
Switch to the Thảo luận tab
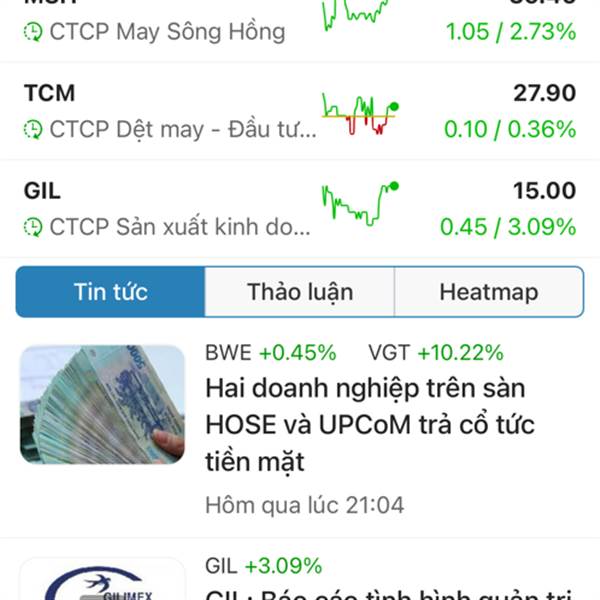coord(300,292)
